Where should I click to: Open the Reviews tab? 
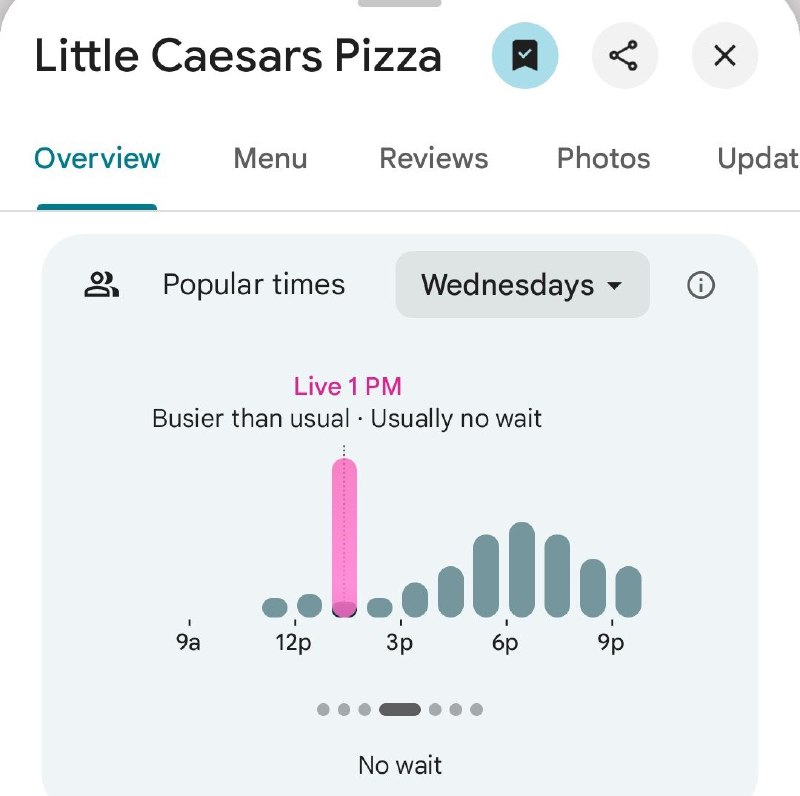click(x=433, y=158)
